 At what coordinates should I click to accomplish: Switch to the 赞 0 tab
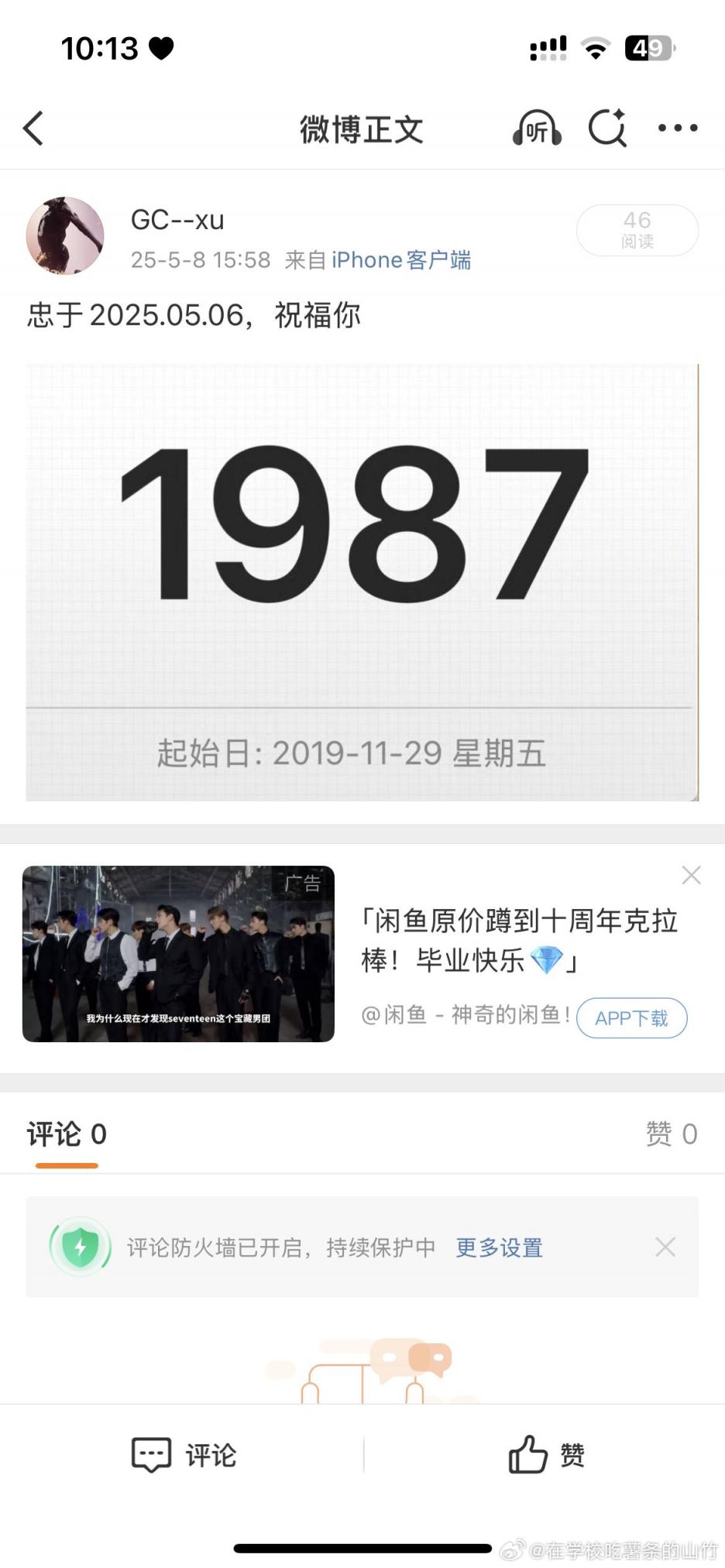671,1134
